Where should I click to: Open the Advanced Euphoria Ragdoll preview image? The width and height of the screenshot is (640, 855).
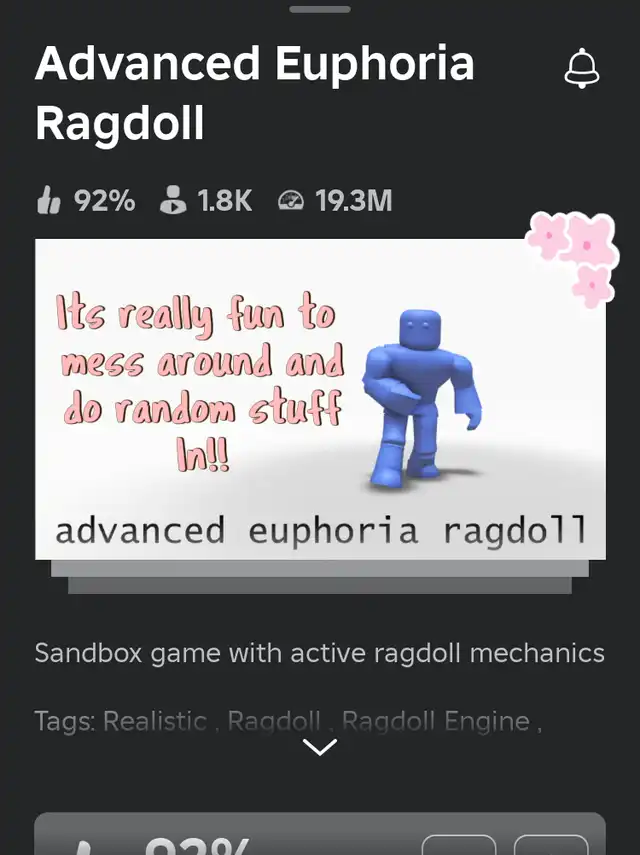(x=320, y=398)
